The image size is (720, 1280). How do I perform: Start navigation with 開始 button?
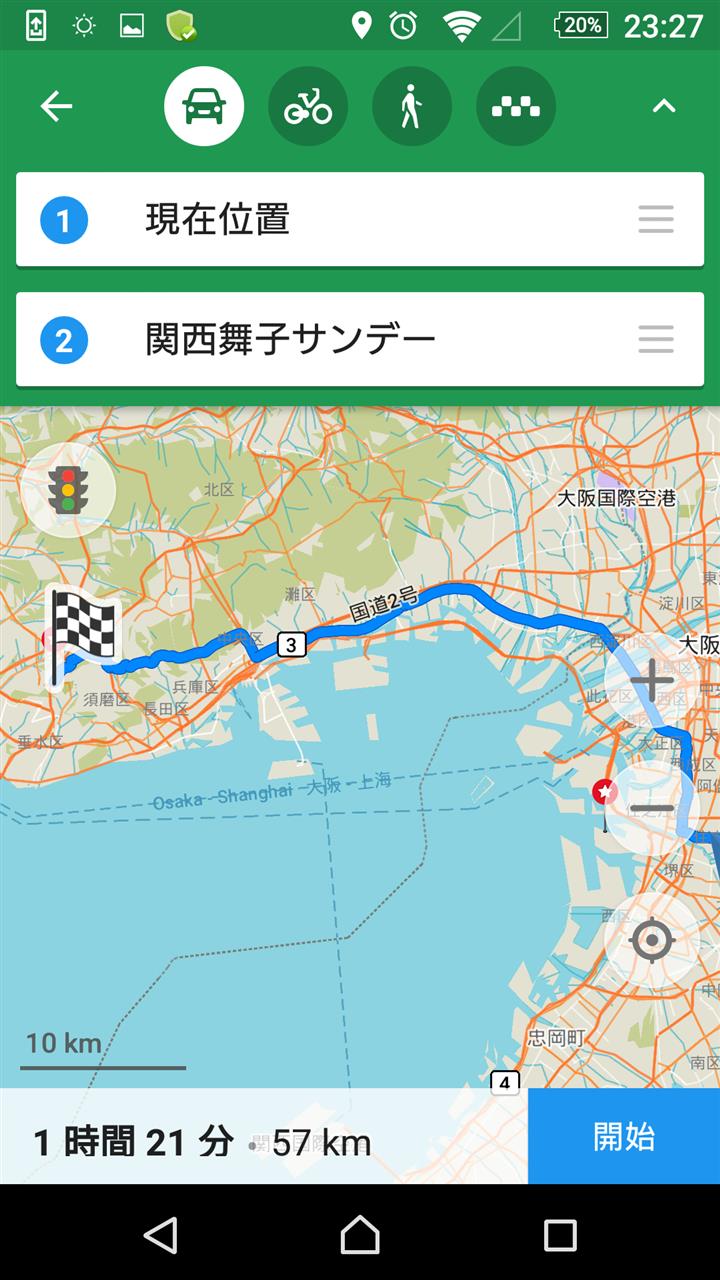624,1136
